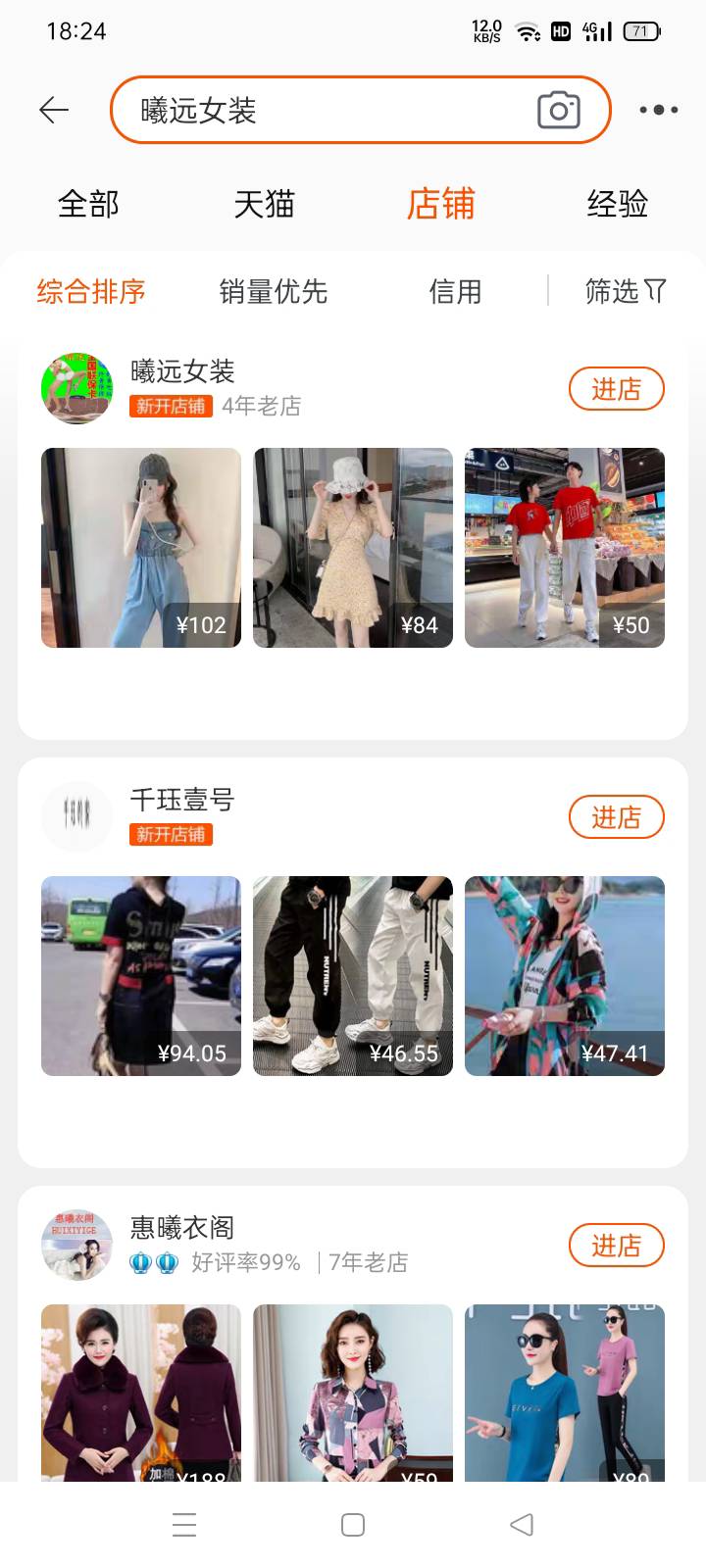Viewport: 706px width, 1568px height.
Task: Enter the 惠曦衣阁 shop via 进店
Action: click(x=616, y=1246)
